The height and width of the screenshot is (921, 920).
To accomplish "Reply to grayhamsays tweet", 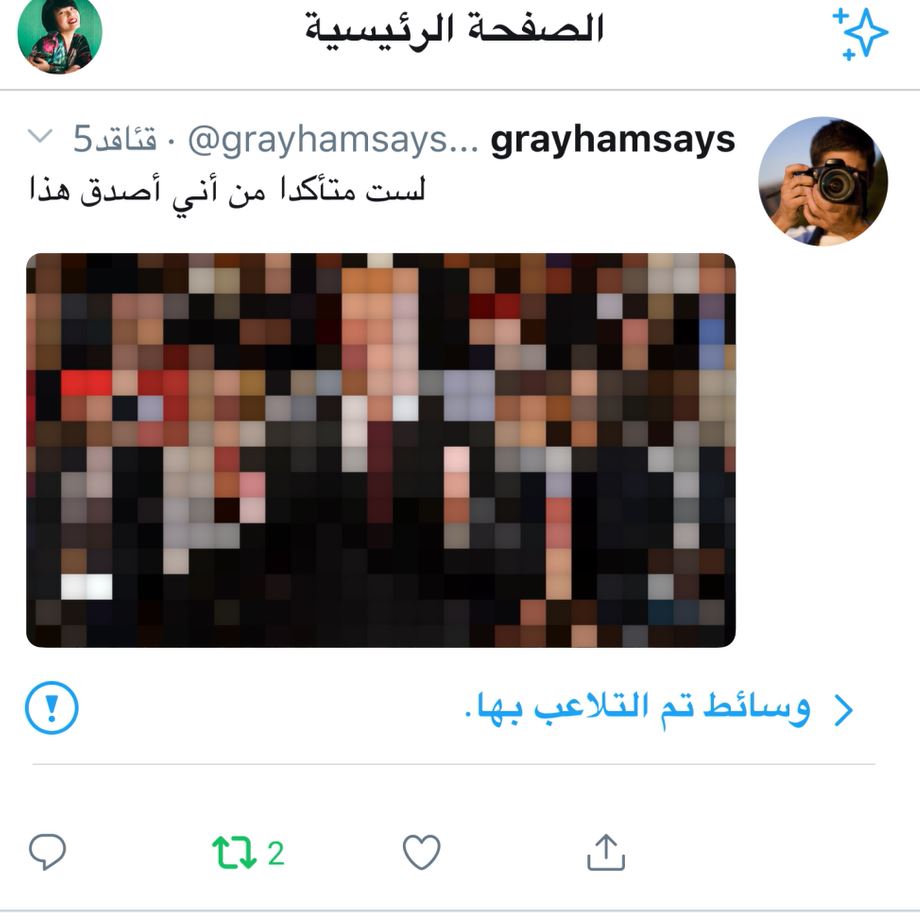I will 47,853.
